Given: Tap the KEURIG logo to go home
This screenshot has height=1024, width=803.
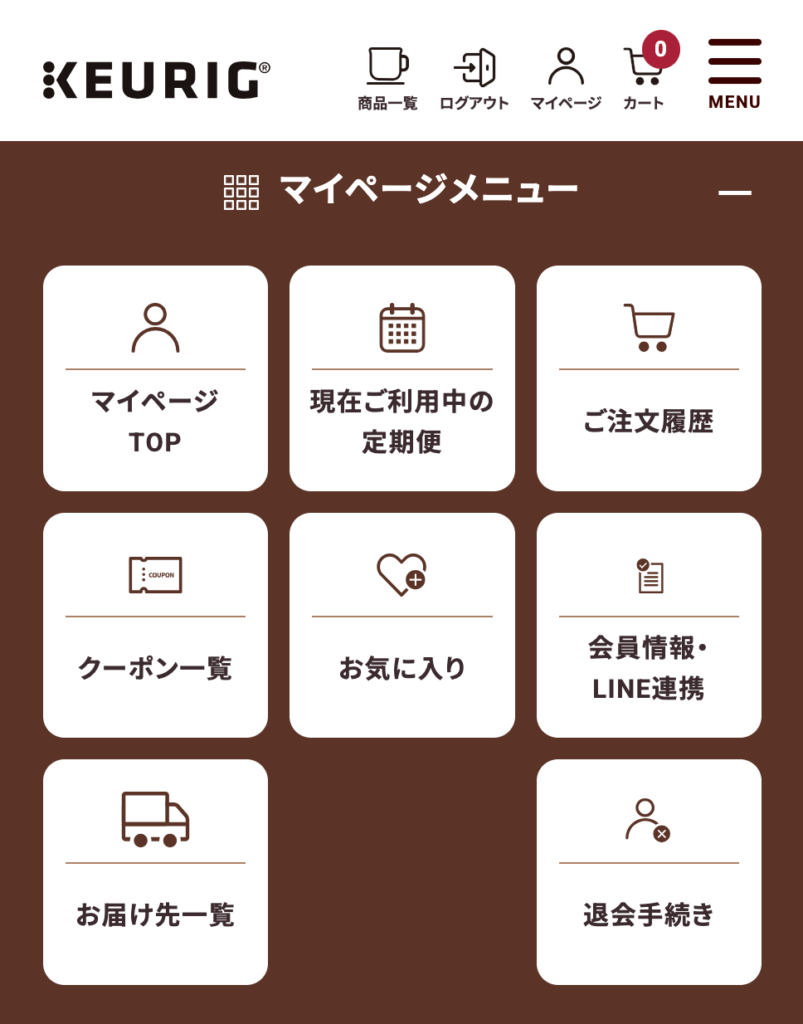Looking at the screenshot, I should coord(157,80).
